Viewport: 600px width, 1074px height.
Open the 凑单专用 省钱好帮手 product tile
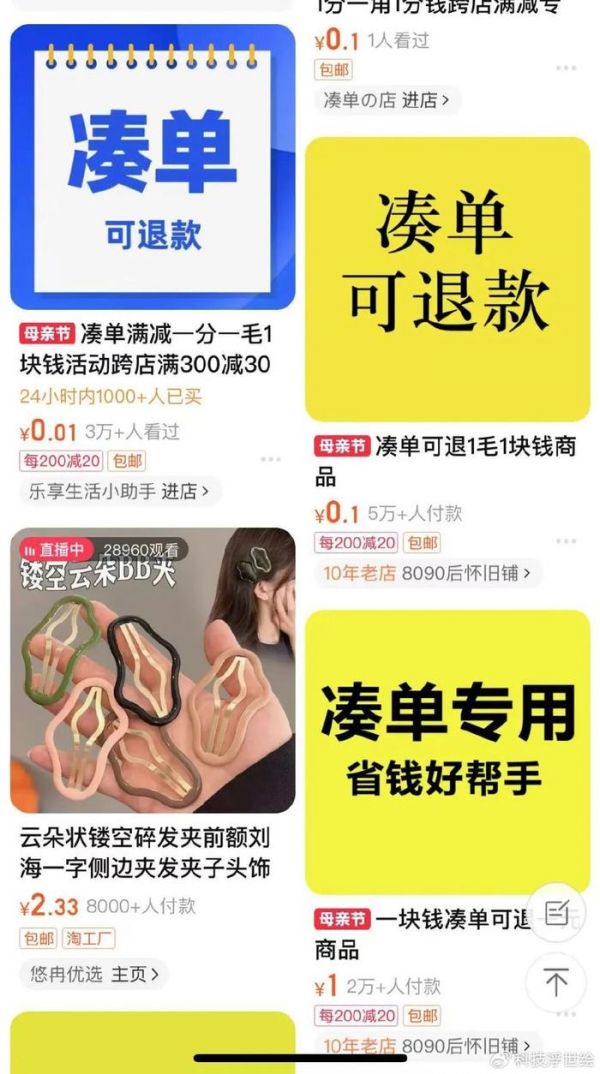click(x=447, y=751)
